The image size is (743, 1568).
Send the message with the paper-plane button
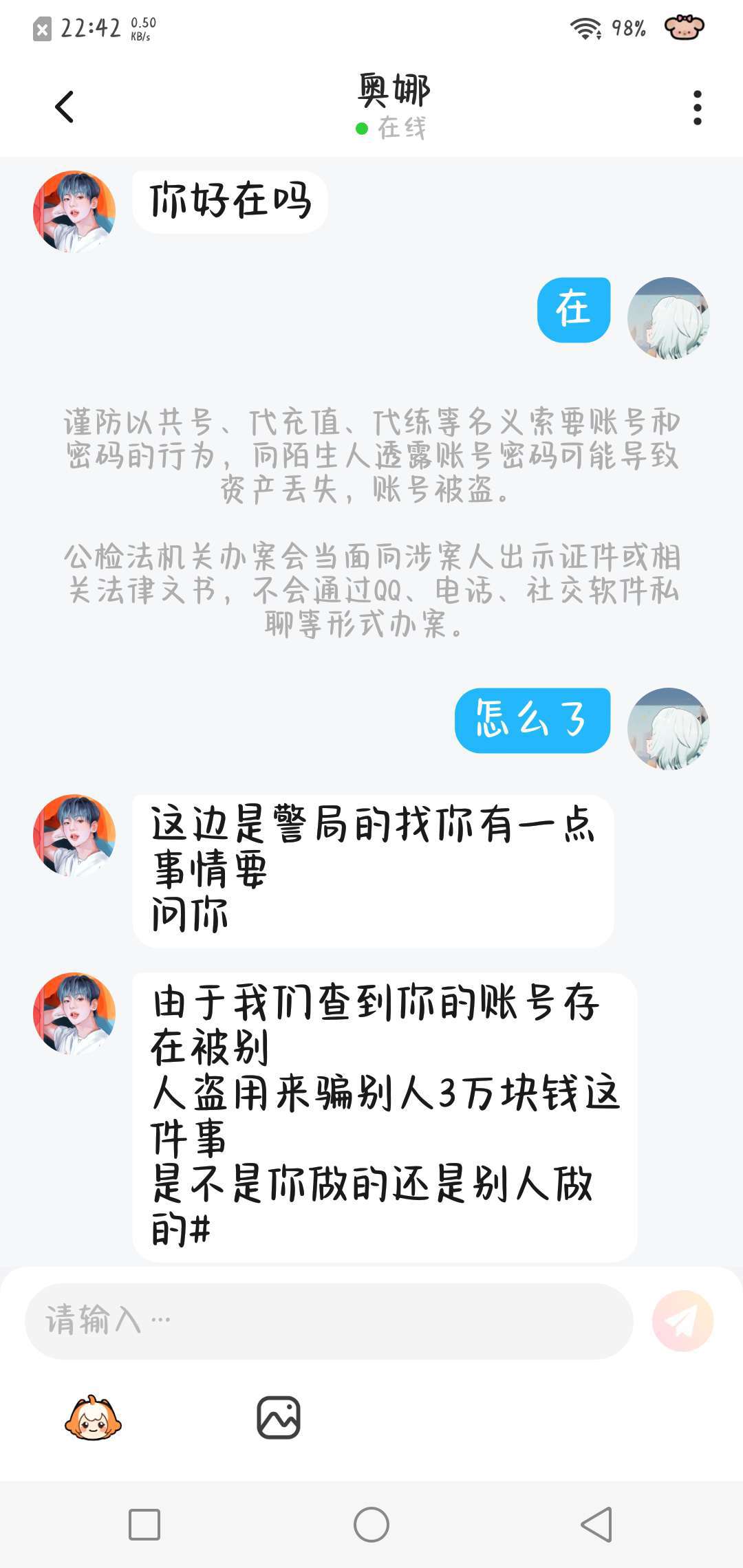(x=682, y=1320)
